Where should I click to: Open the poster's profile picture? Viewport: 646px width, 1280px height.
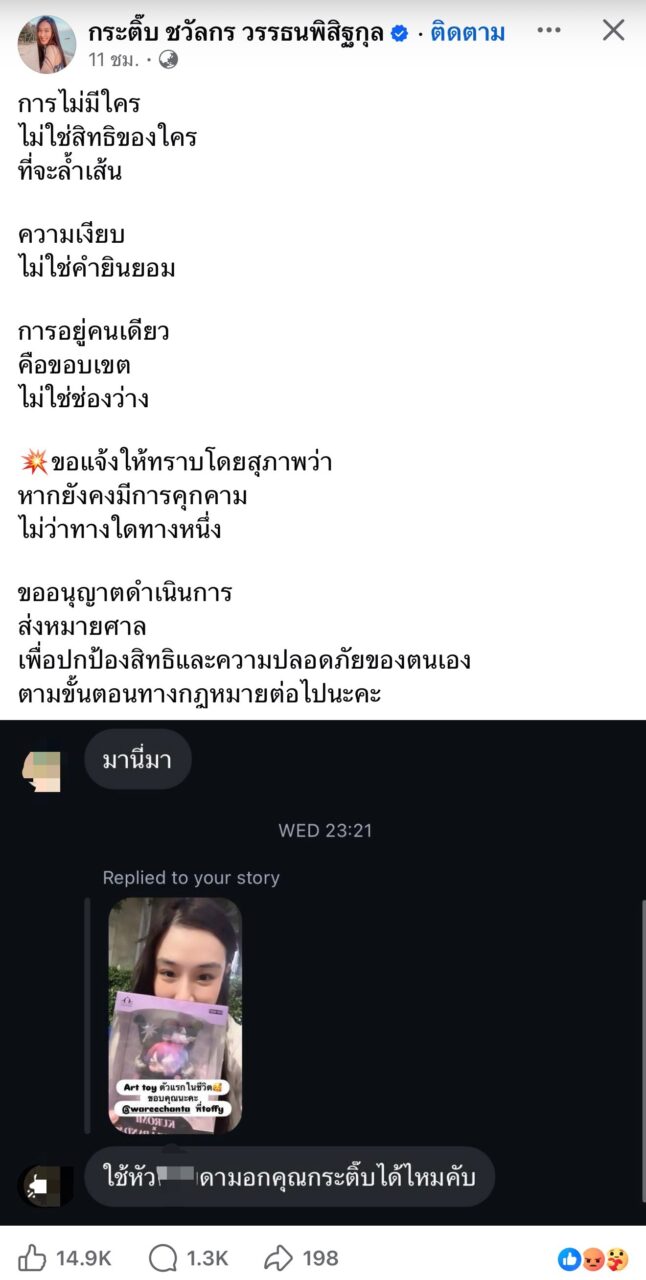pyautogui.click(x=46, y=44)
